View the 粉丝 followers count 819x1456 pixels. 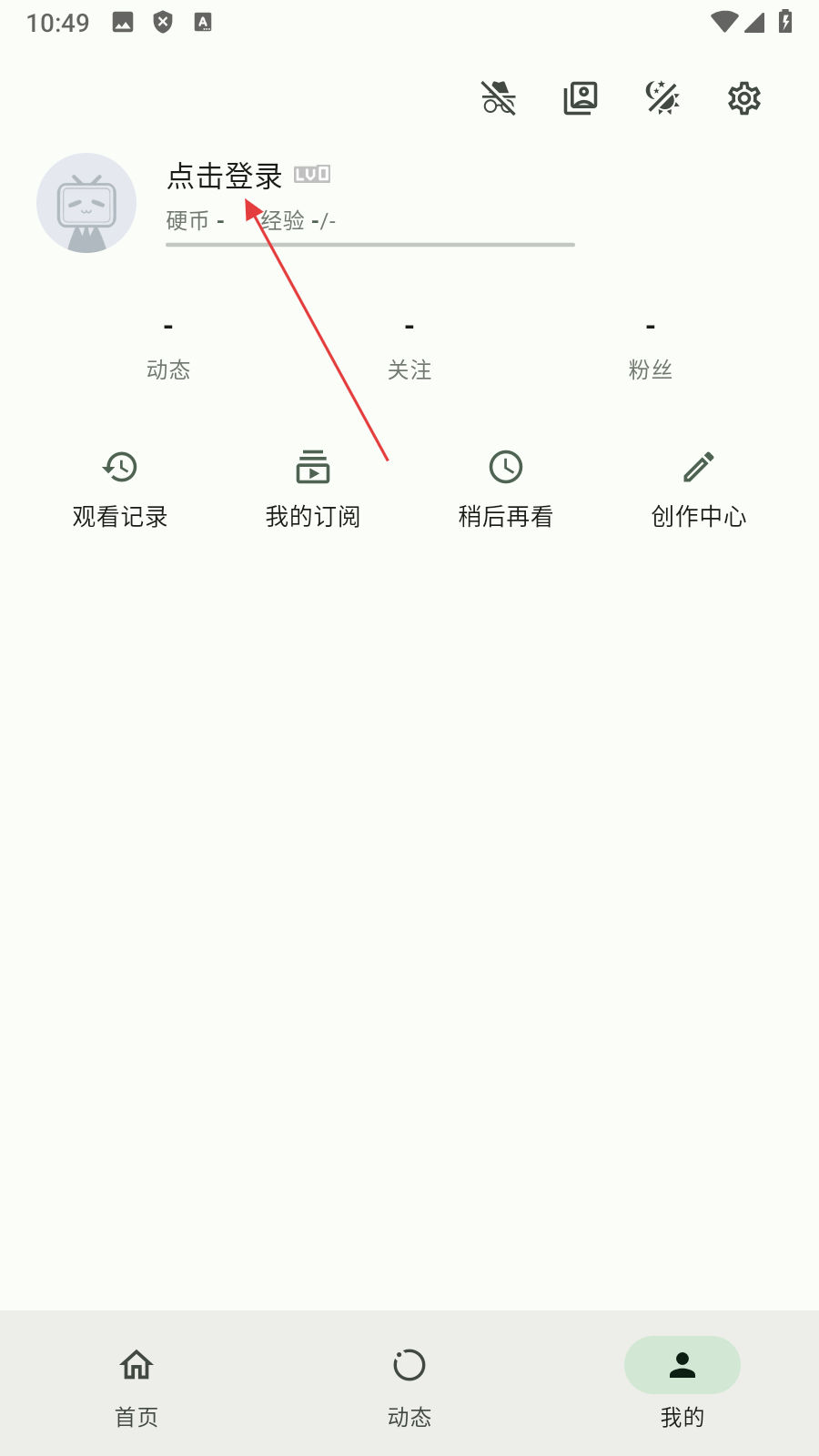[652, 346]
